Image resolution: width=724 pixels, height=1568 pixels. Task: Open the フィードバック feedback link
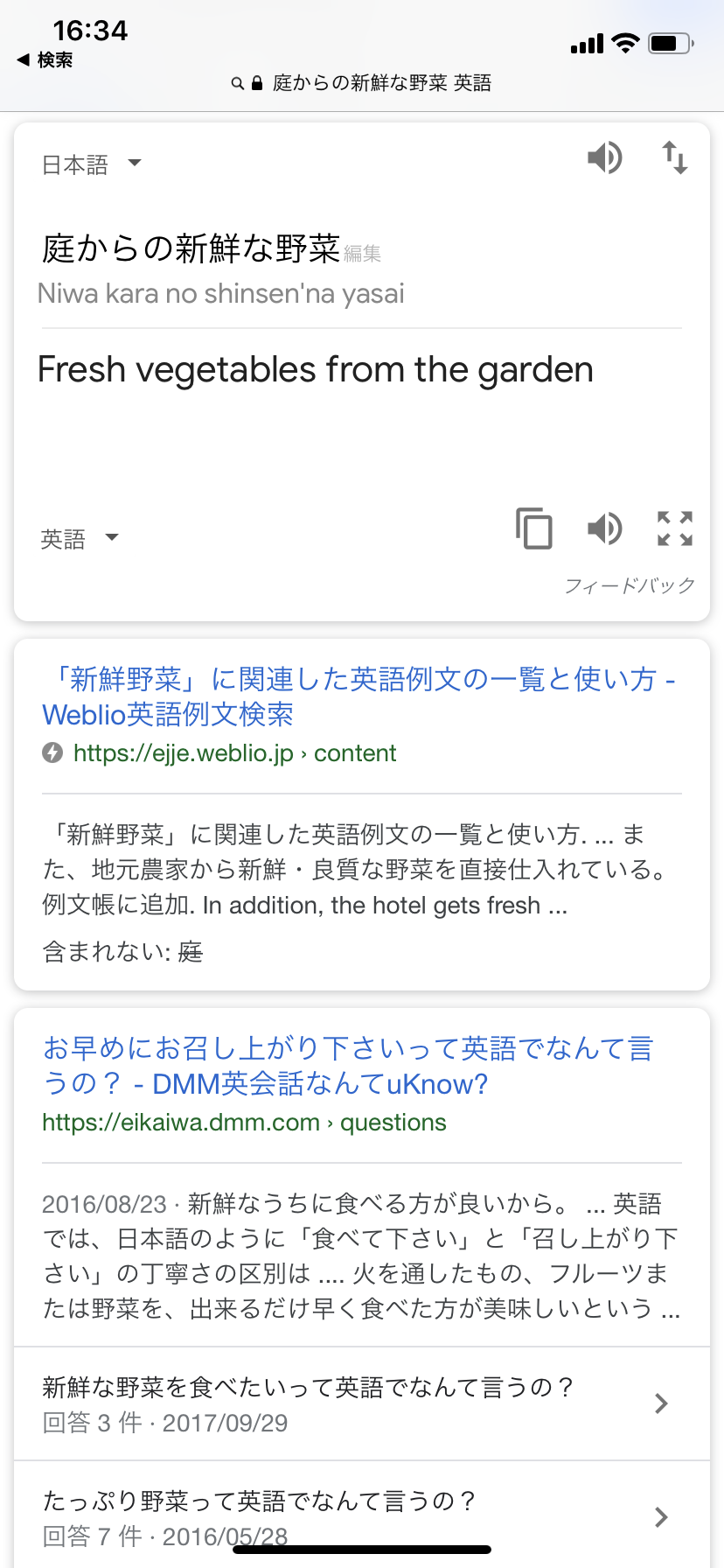tap(630, 584)
